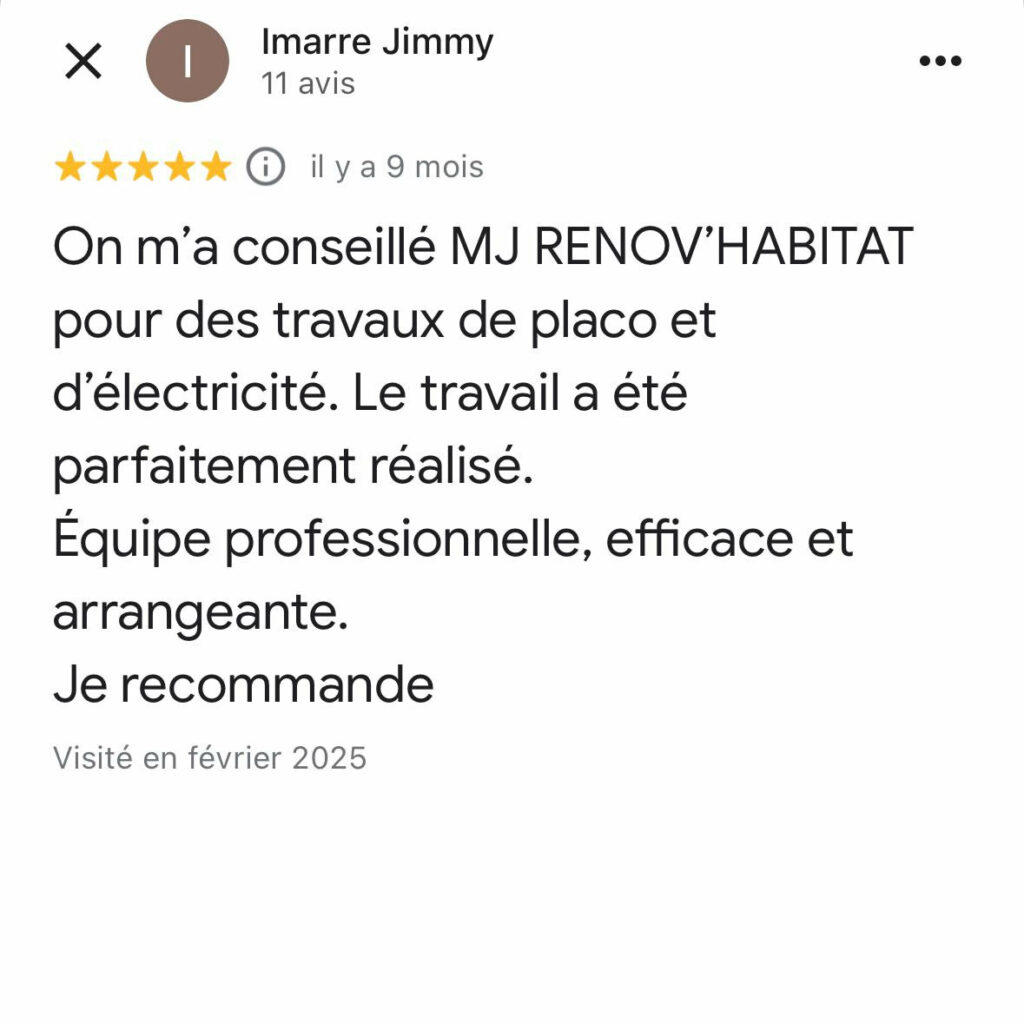Viewport: 1024px width, 1024px height.
Task: Tap the info icon beside the stars
Action: (265, 167)
